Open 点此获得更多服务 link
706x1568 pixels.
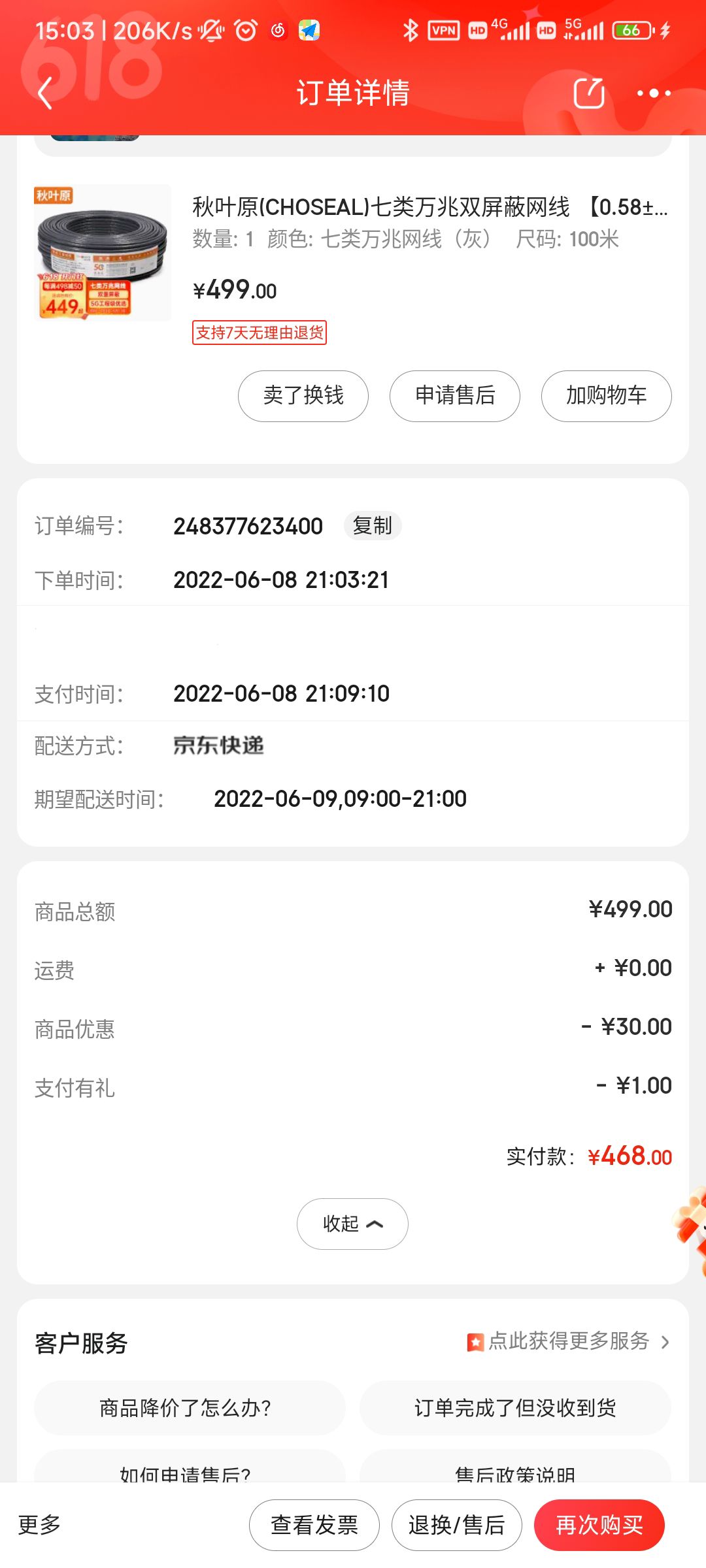coord(569,1341)
